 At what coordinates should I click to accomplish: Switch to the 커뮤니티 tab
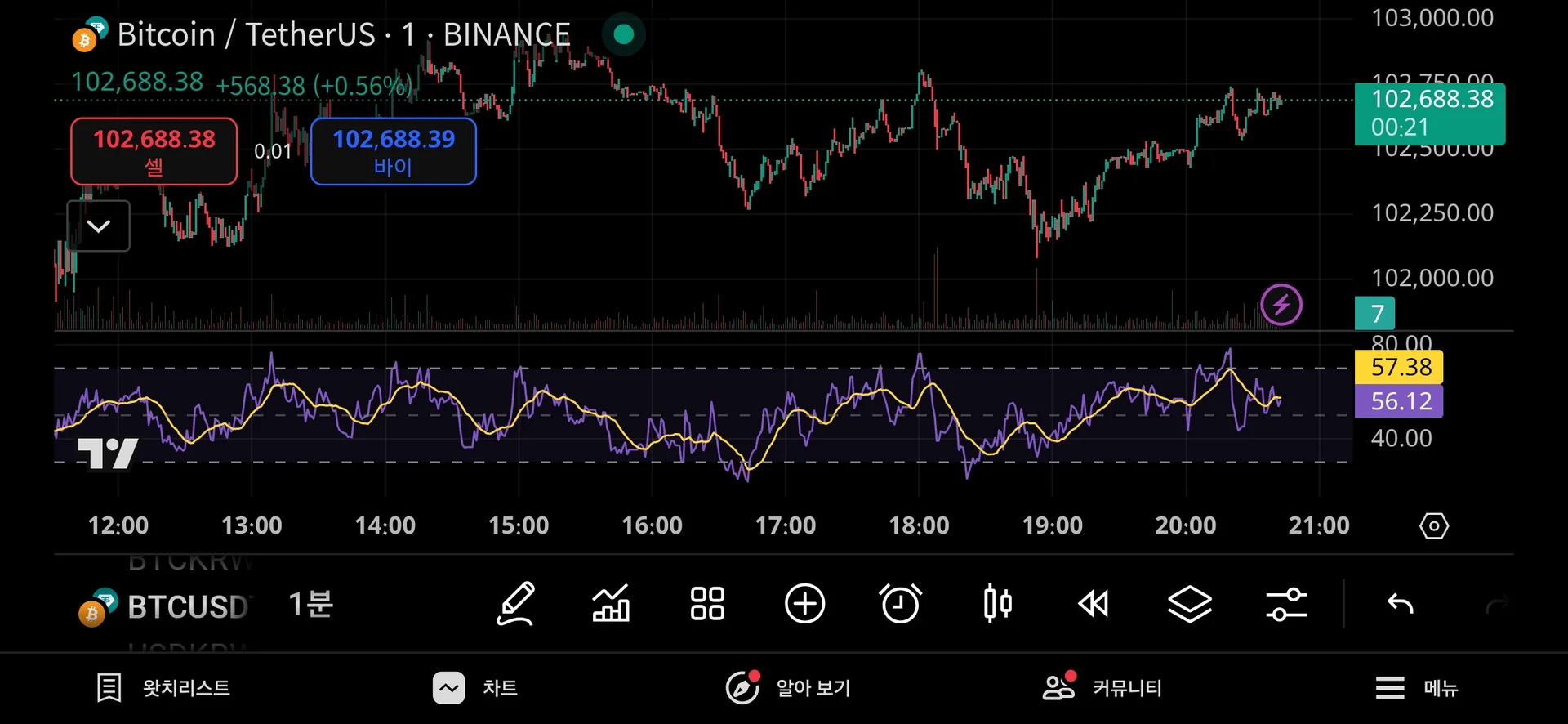pos(1102,688)
